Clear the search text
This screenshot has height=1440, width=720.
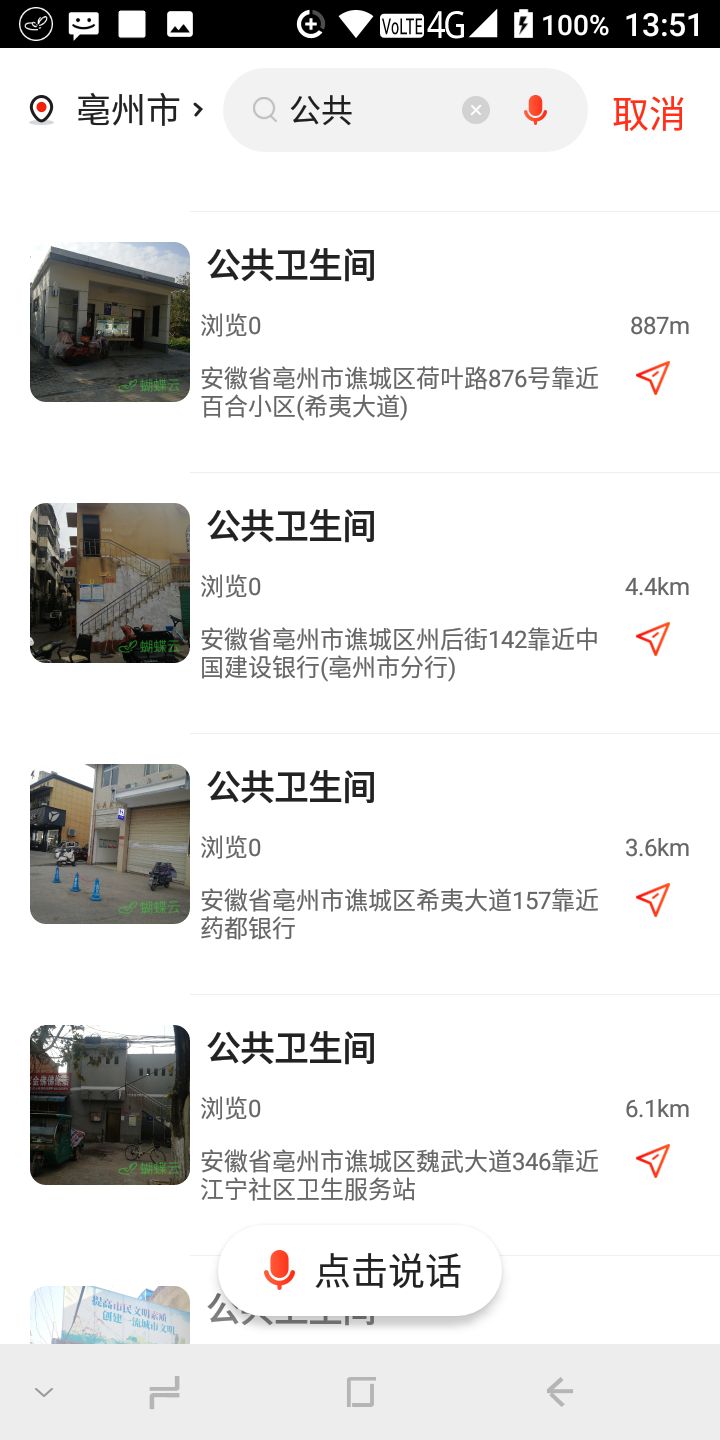476,110
